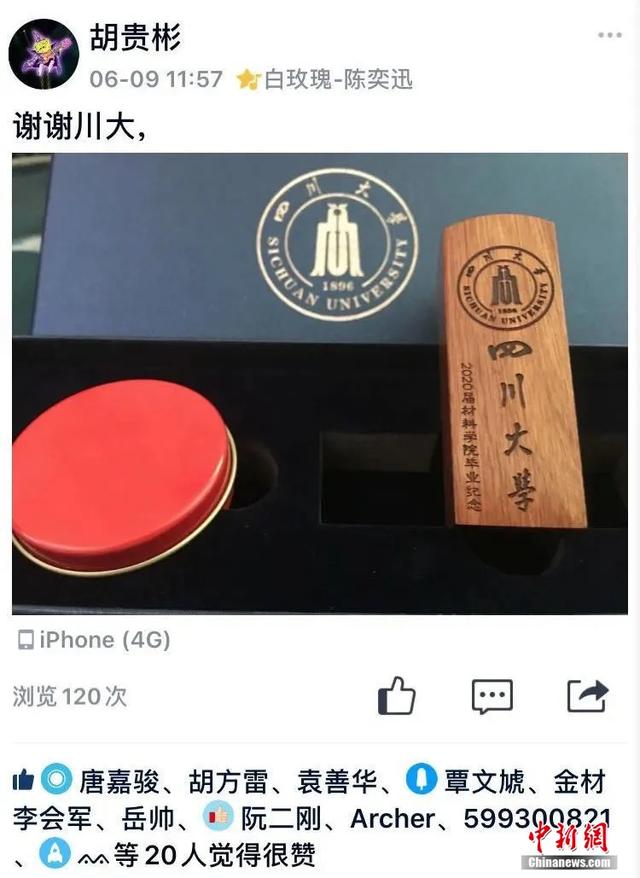Open the username 胡贵彬
Screen dimensions: 640x878
click(x=136, y=38)
